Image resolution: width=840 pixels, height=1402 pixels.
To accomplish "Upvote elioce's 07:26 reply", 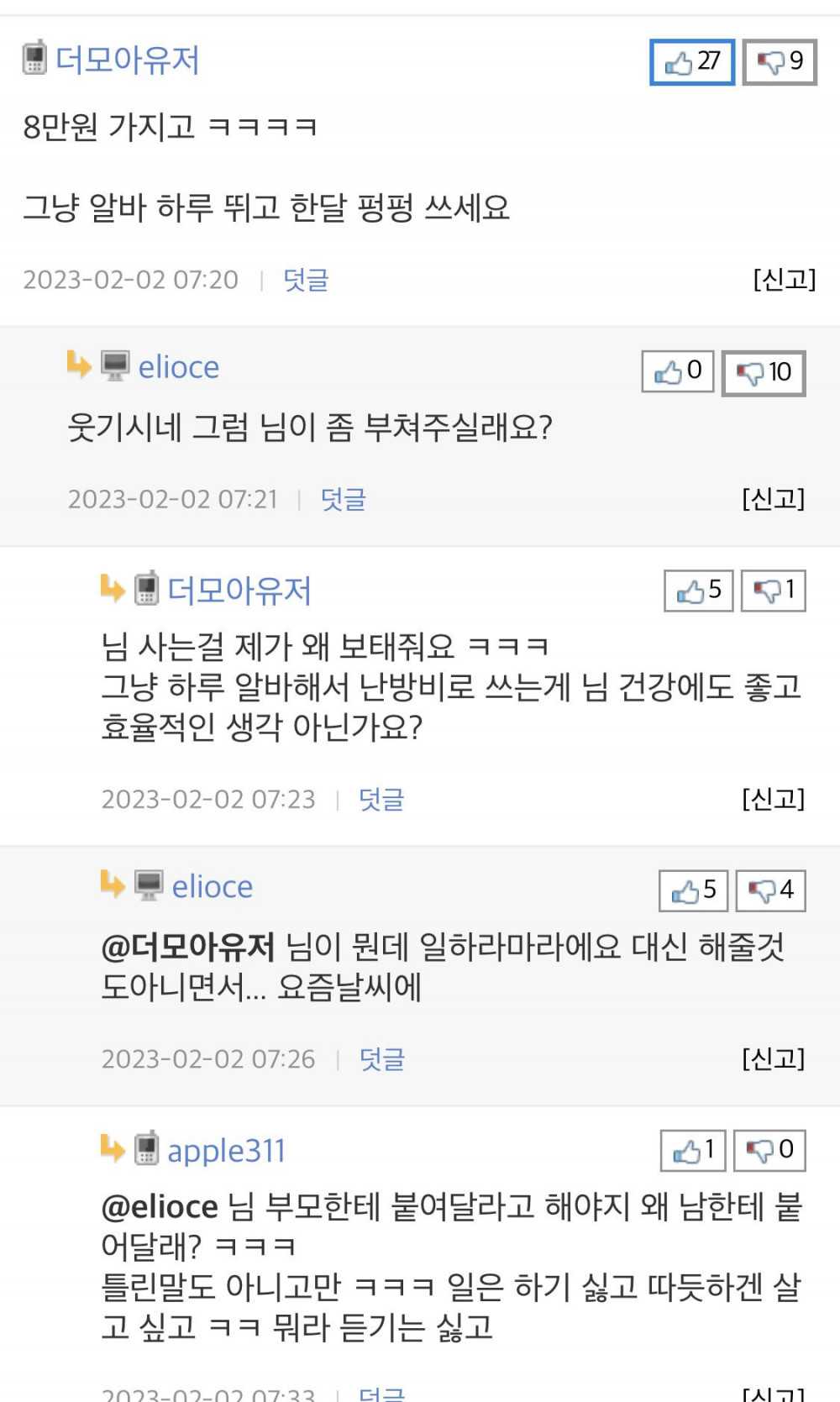I will coord(693,890).
